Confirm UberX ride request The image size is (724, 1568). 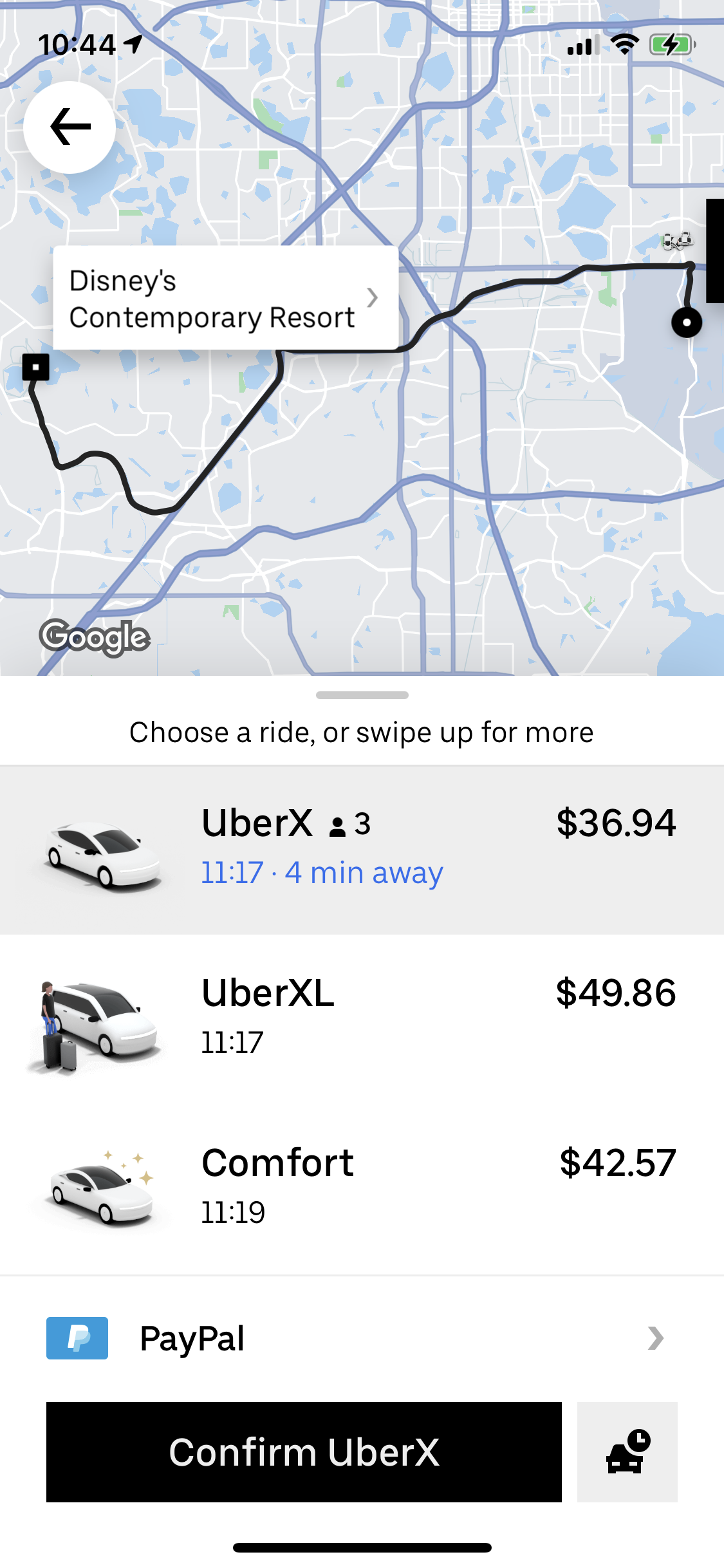pos(304,1452)
